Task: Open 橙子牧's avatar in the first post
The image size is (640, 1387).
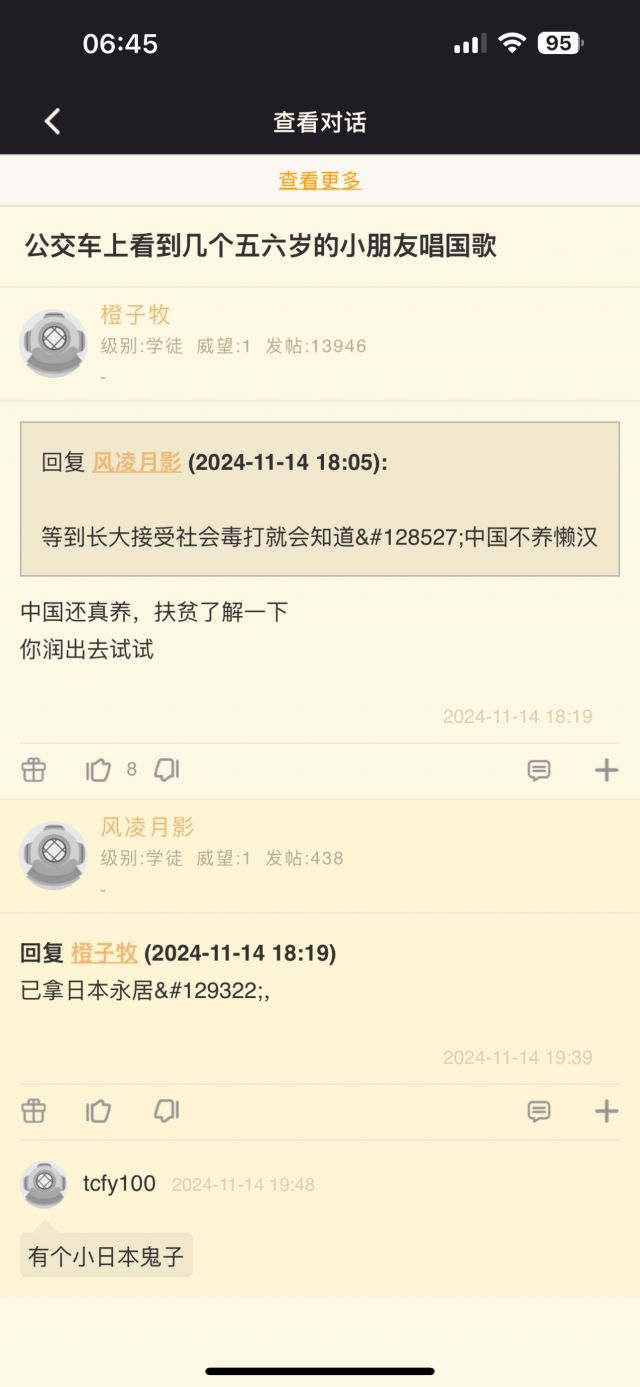Action: coord(54,343)
